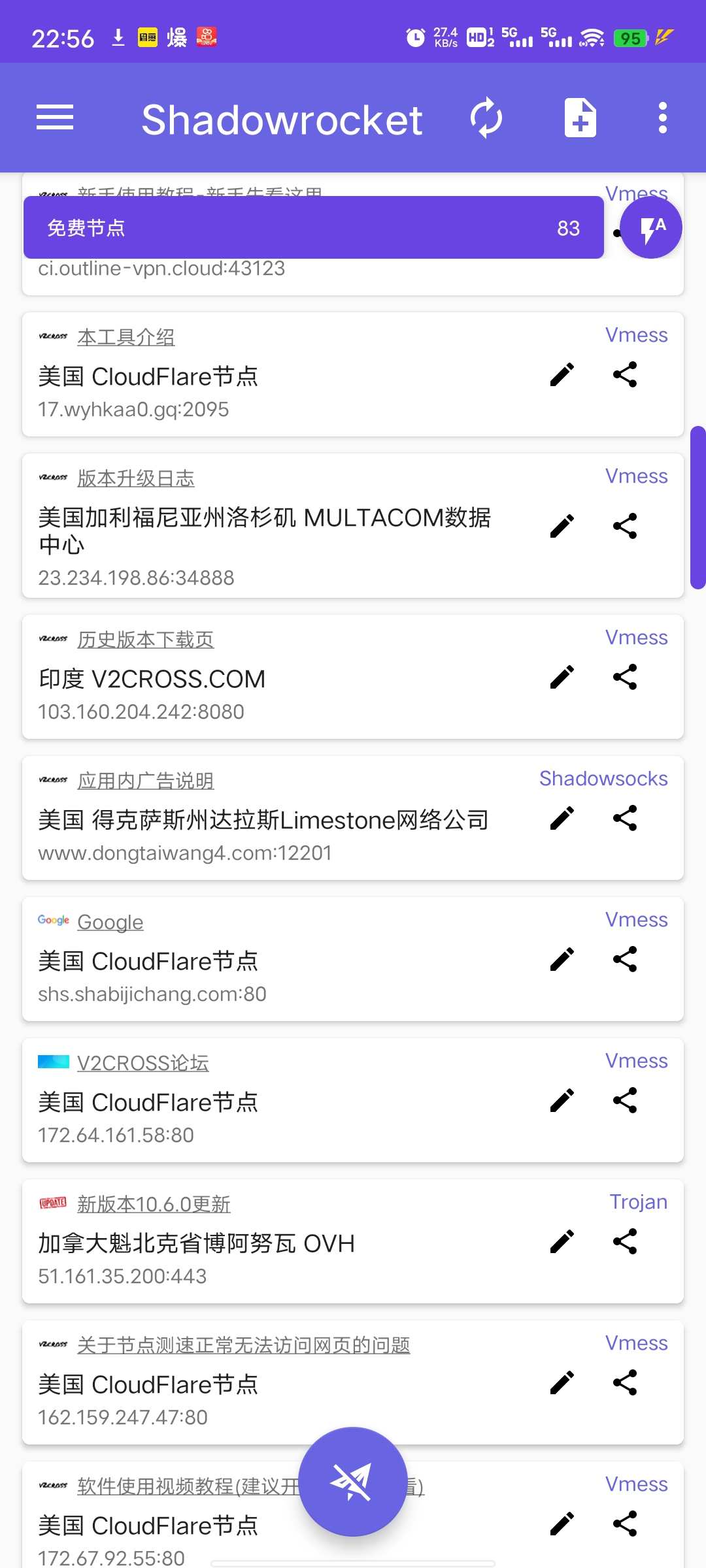Screen dimensions: 706x1568
Task: Open the hamburger navigation drawer
Action: [x=55, y=118]
